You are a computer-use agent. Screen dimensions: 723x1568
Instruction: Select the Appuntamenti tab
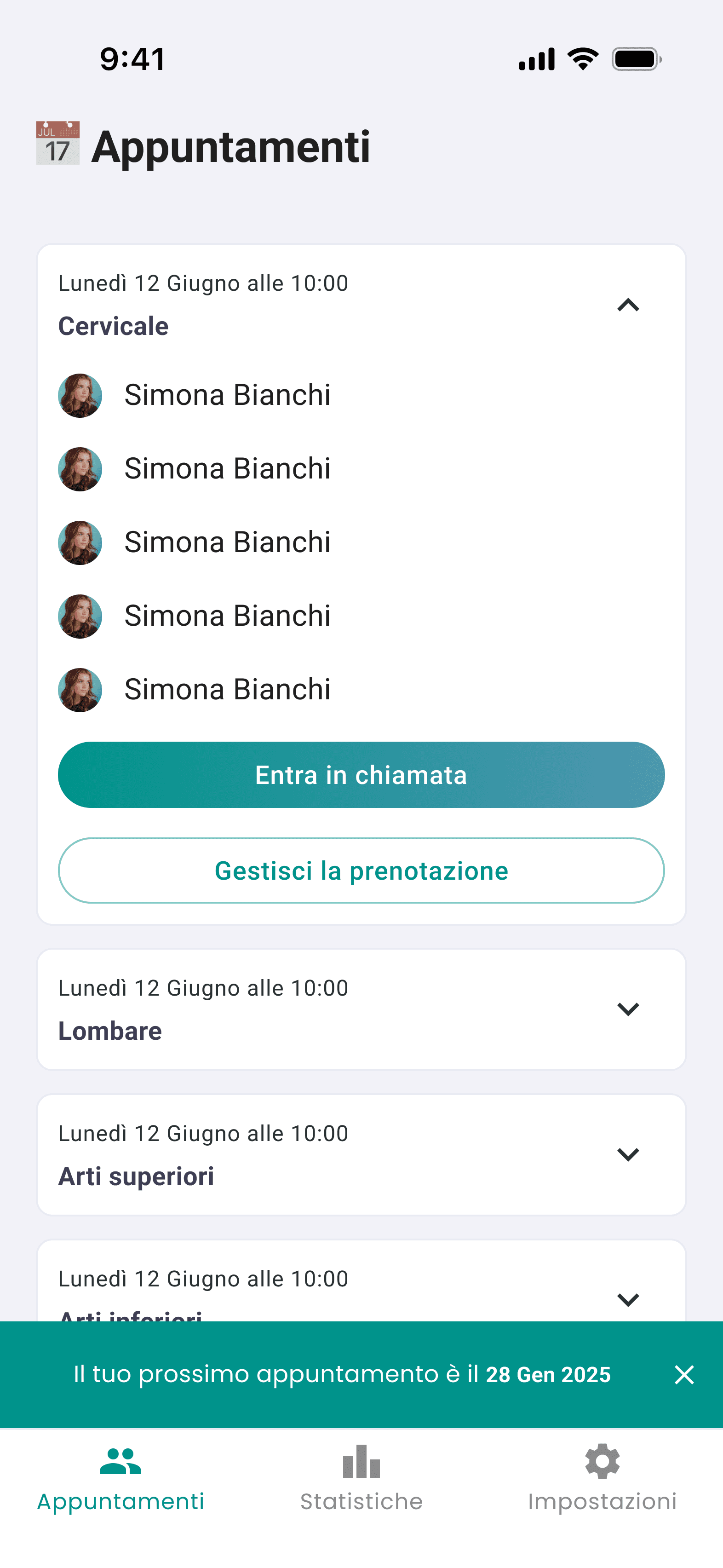pyautogui.click(x=120, y=1478)
